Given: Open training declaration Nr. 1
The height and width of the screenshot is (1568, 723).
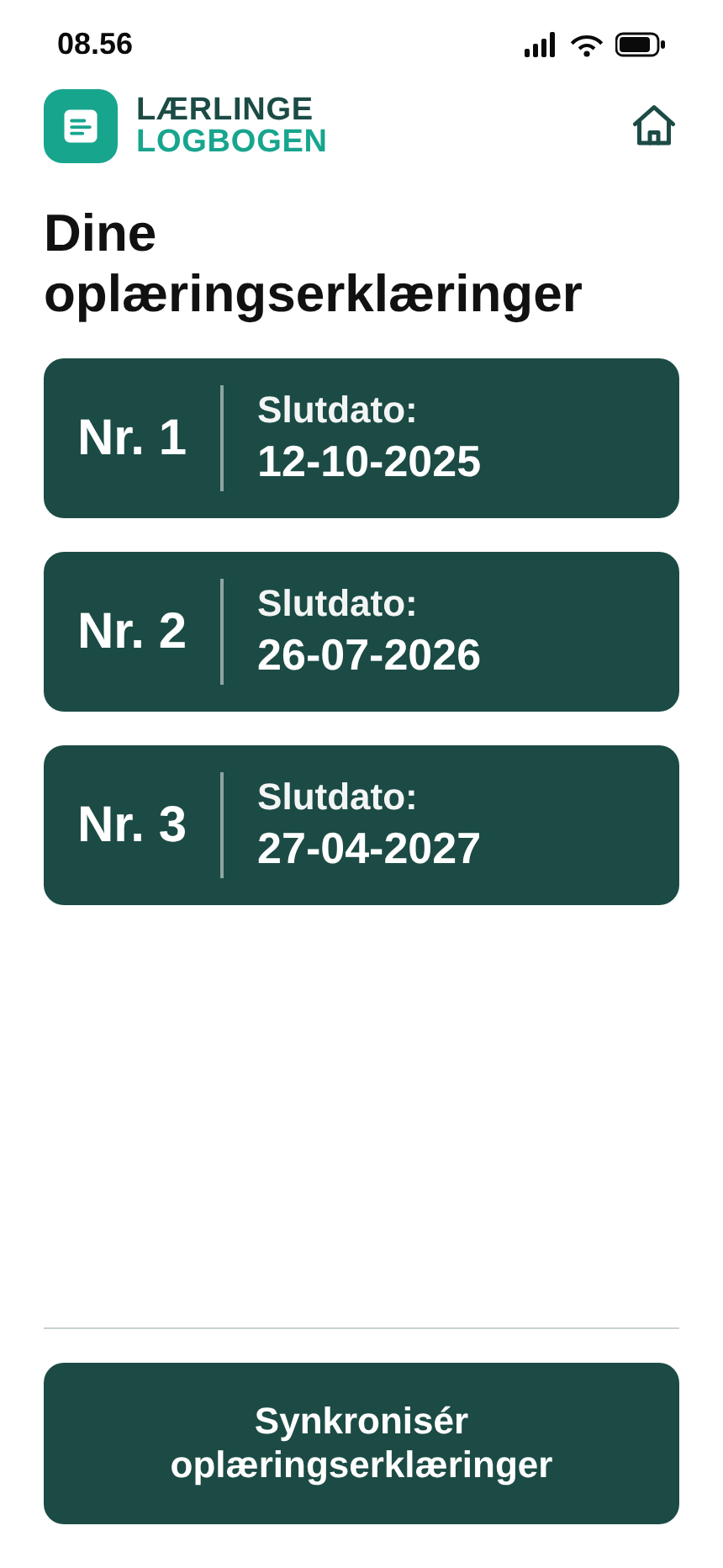Looking at the screenshot, I should 361,438.
